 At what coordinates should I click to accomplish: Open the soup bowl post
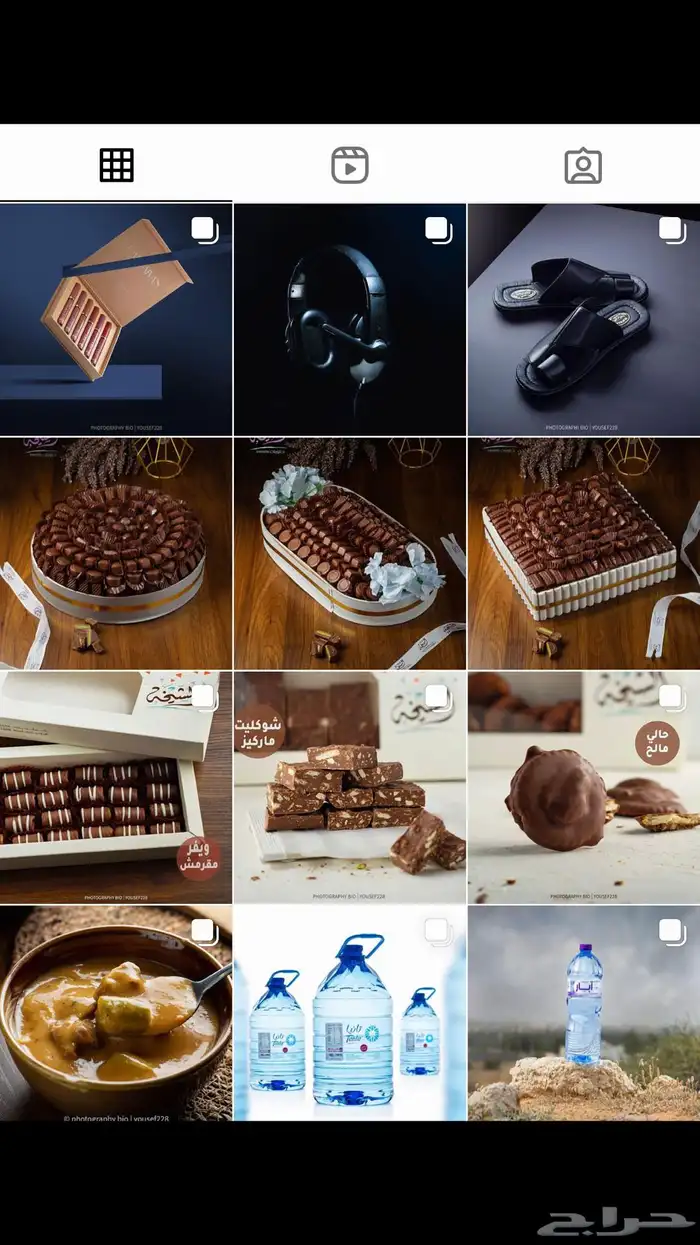(116, 1013)
